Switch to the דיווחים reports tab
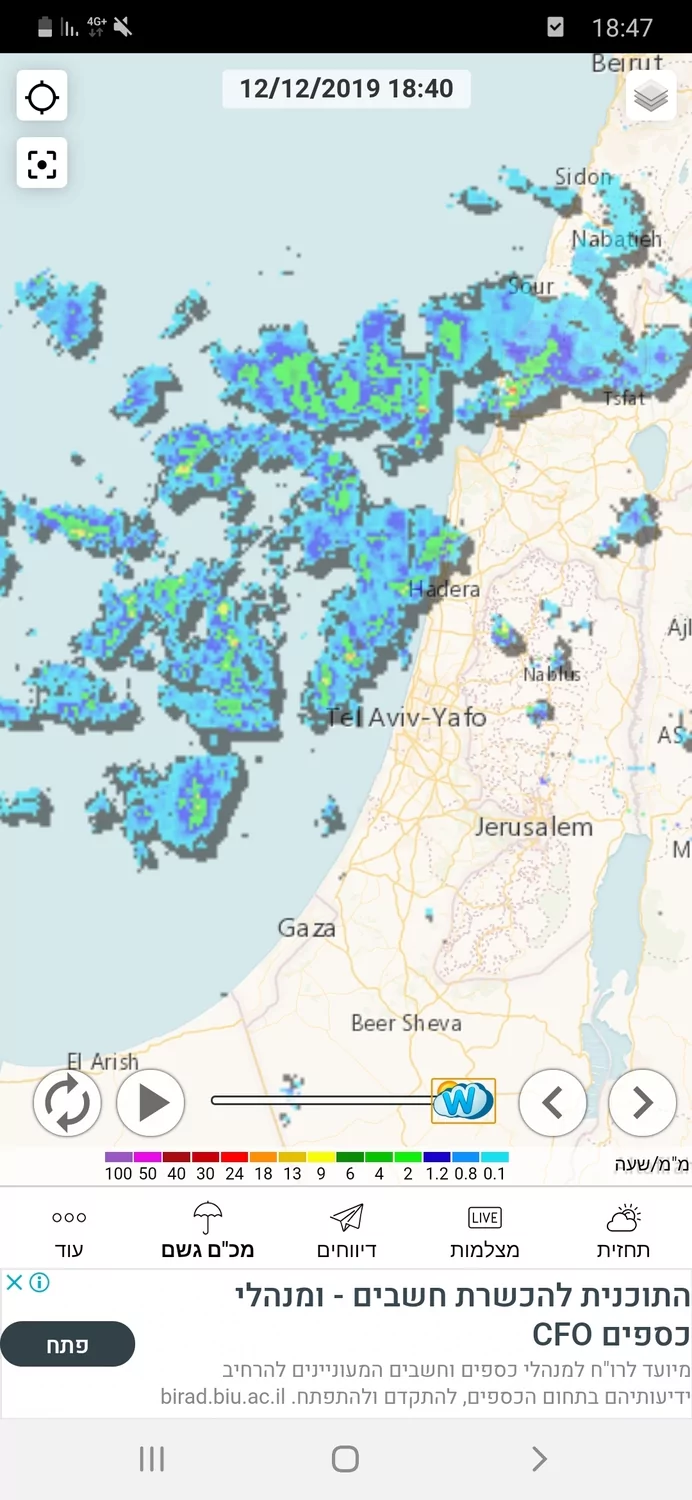The image size is (692, 1500). tap(347, 1231)
